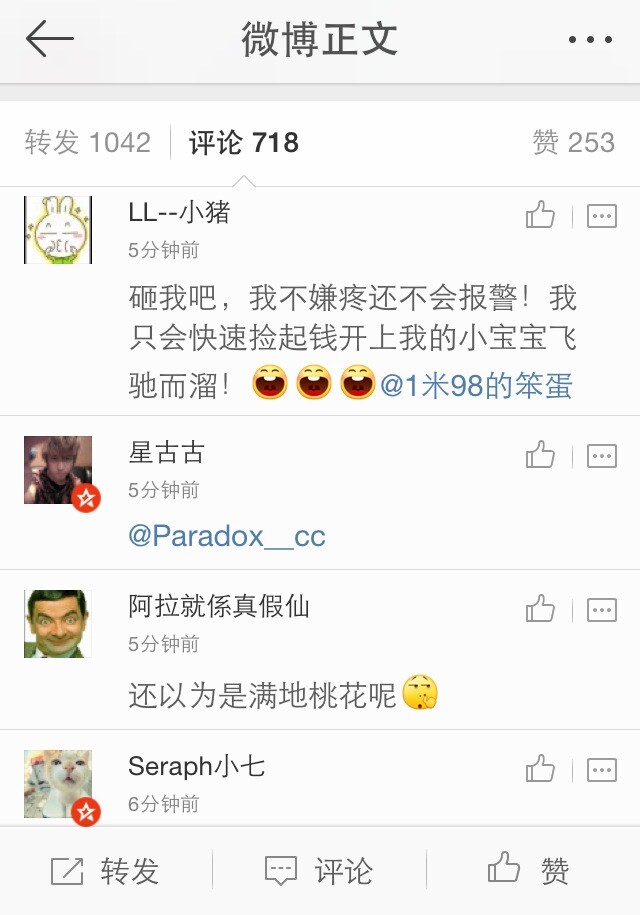The image size is (640, 915).
Task: Switch to the 转发 1042 tab
Action: coord(88,143)
